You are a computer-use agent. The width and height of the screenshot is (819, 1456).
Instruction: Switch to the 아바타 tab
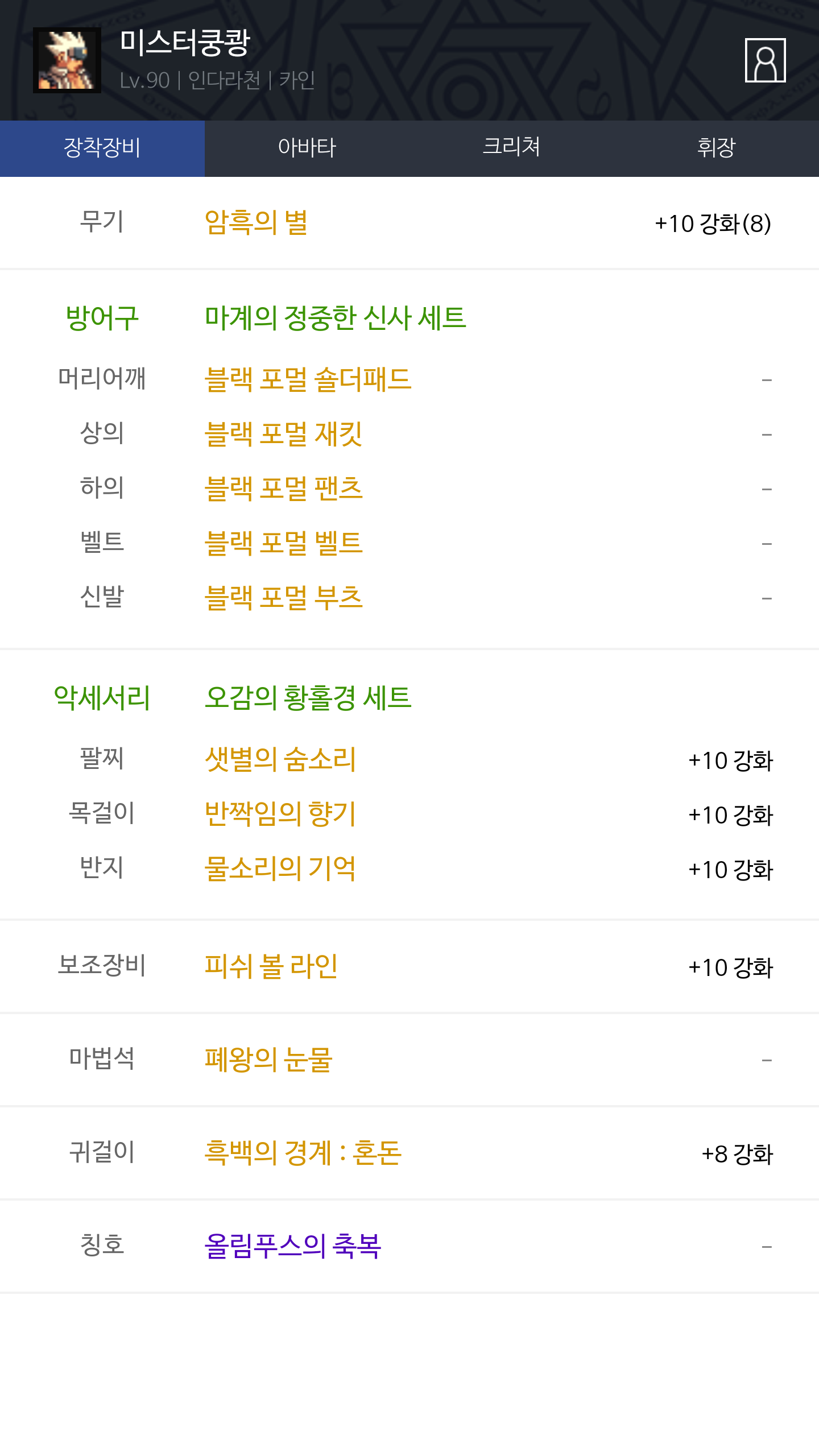tap(307, 148)
